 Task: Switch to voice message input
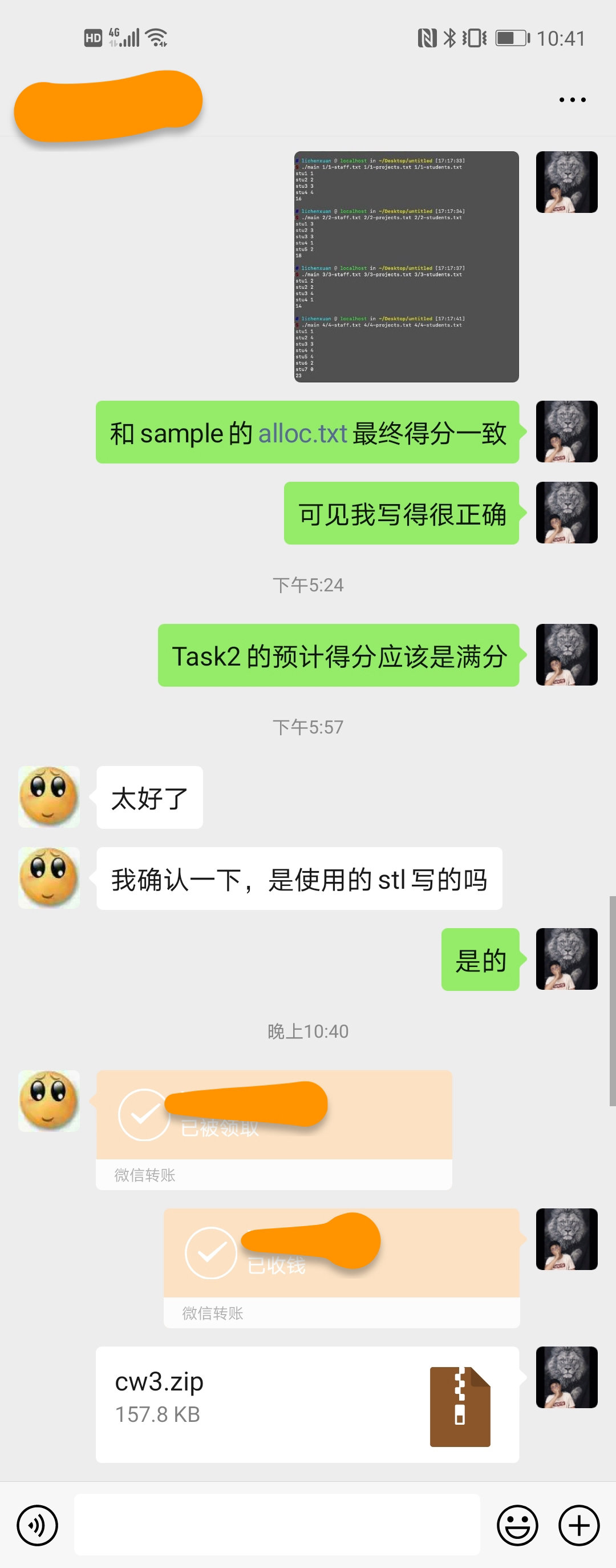38,1525
